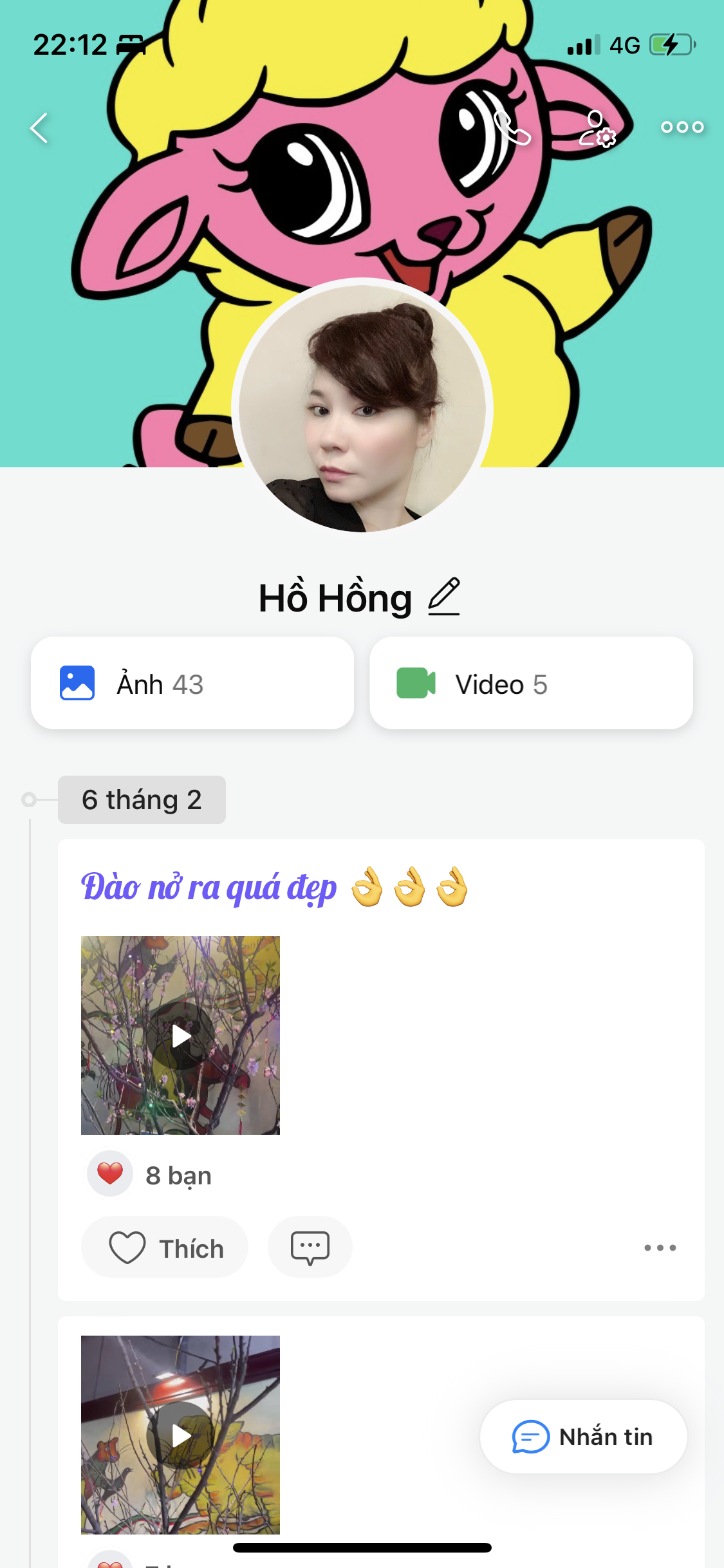Toggle Thích on the 6 tháng 2 post

[164, 1247]
